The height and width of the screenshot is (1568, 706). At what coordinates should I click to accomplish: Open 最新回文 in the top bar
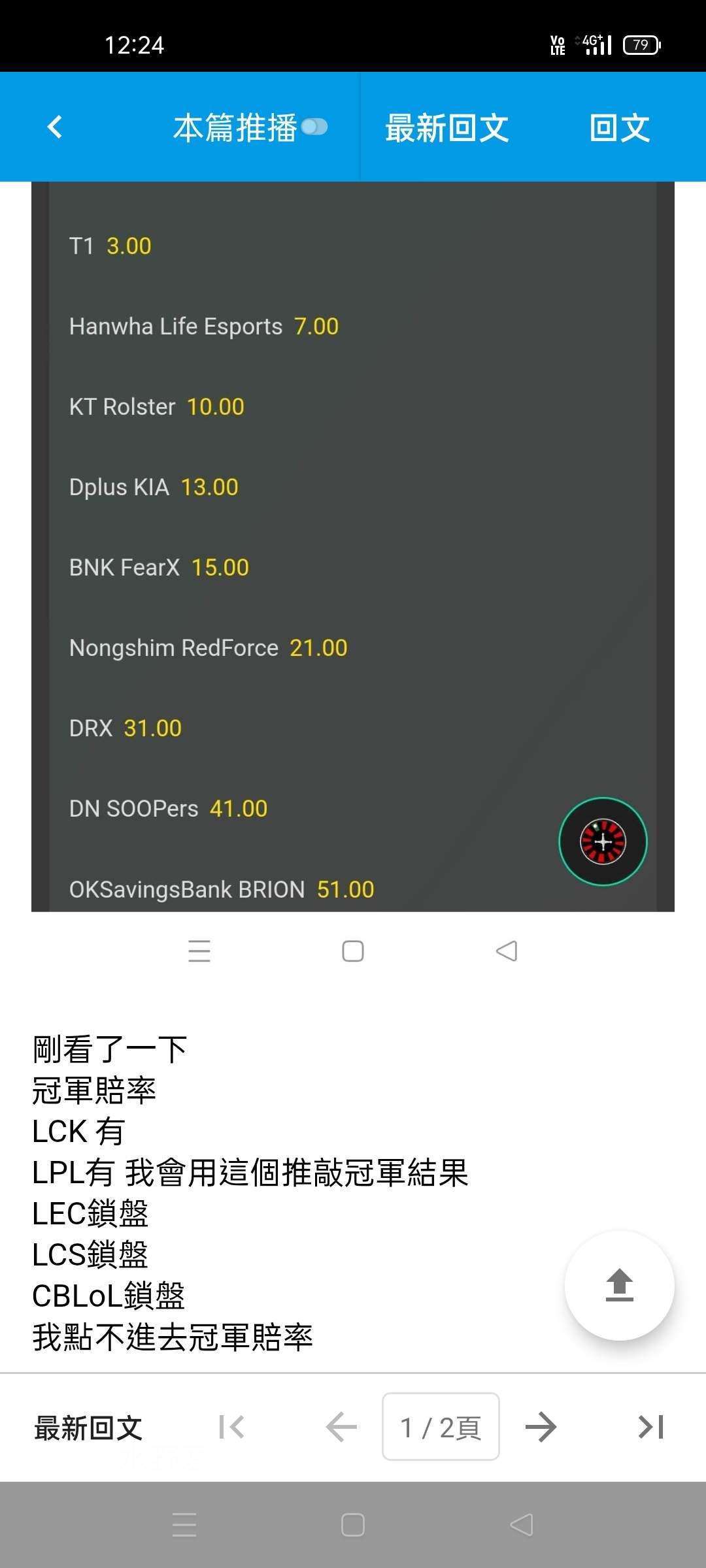click(x=446, y=127)
